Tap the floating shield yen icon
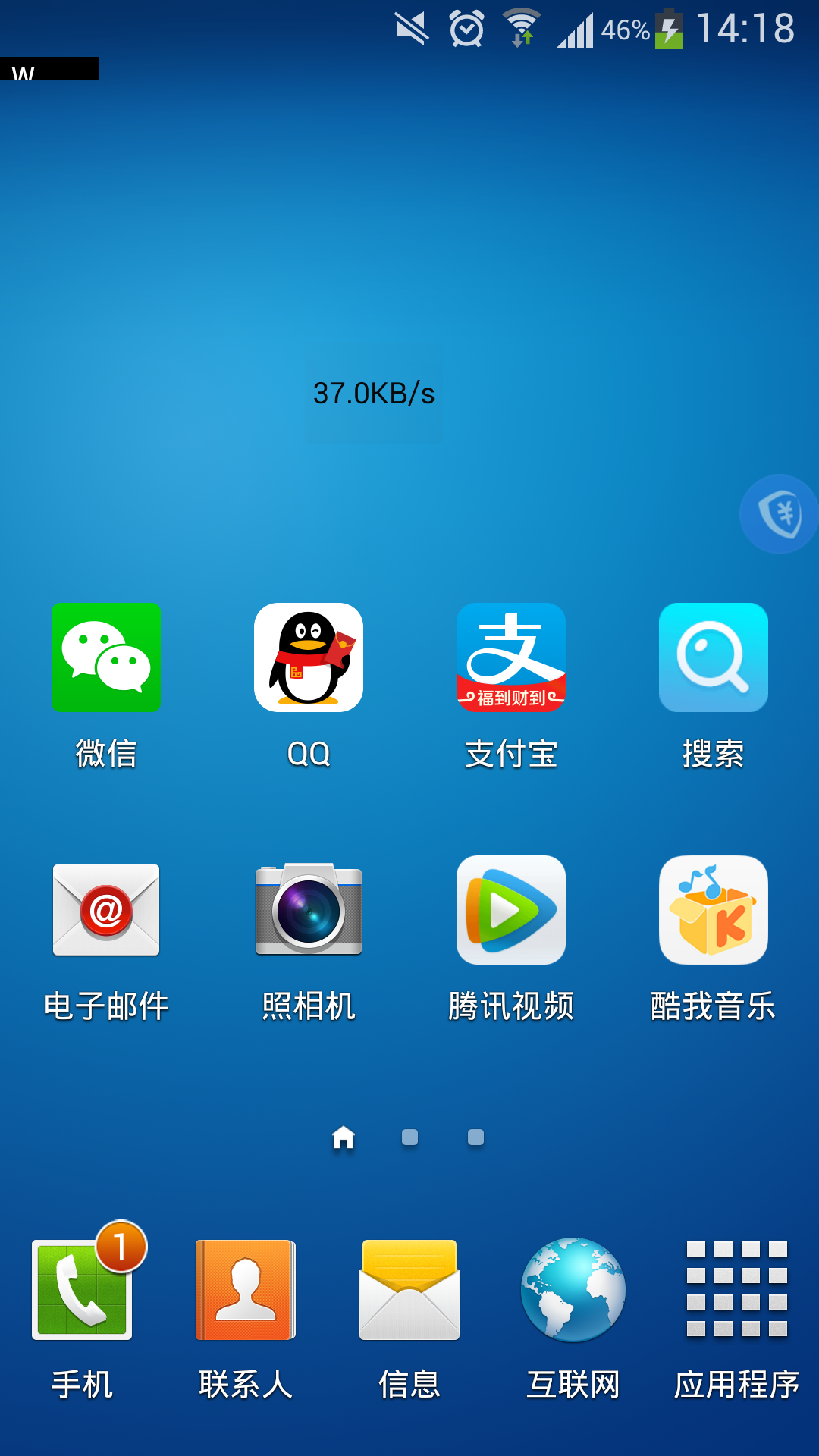Viewport: 819px width, 1456px height. coord(780,513)
